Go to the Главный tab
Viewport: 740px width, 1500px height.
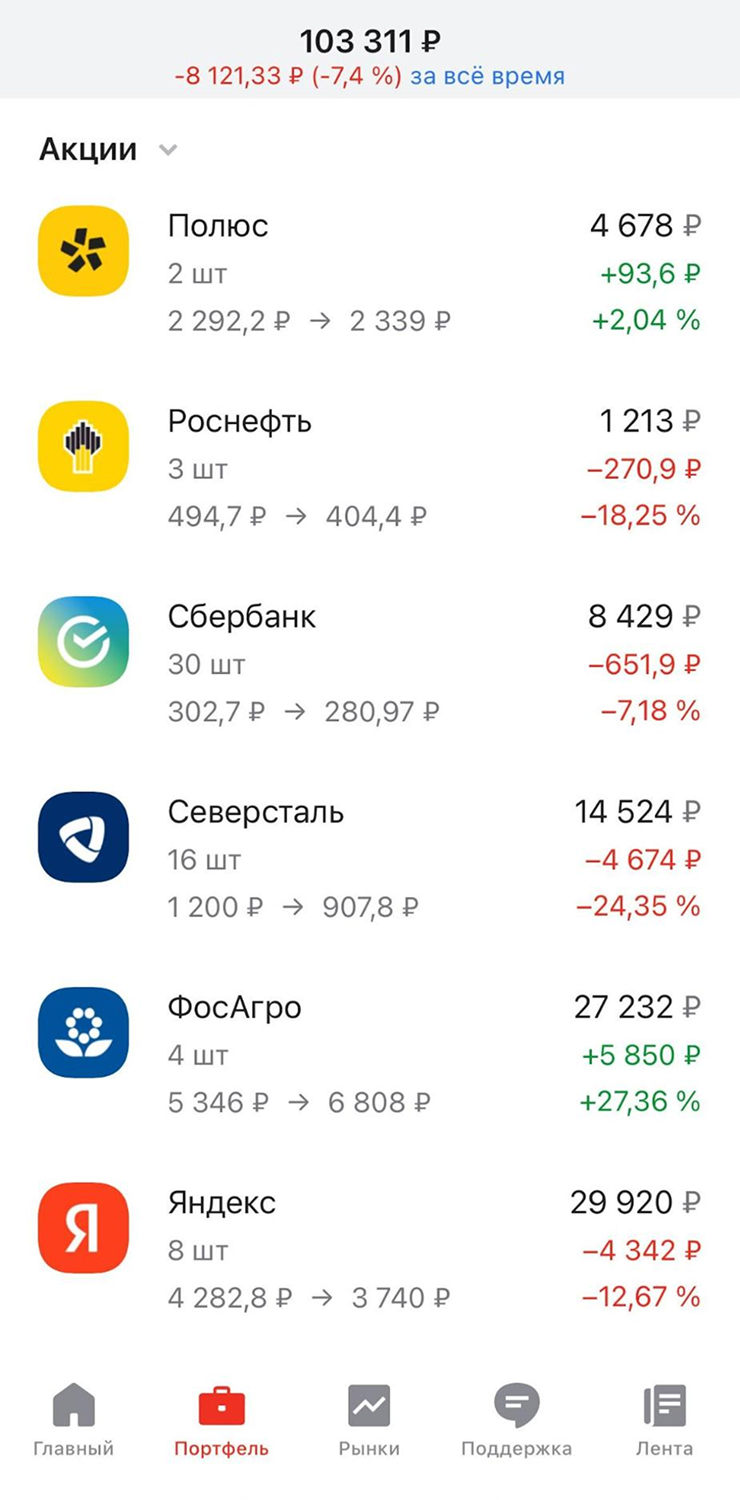(73, 1420)
